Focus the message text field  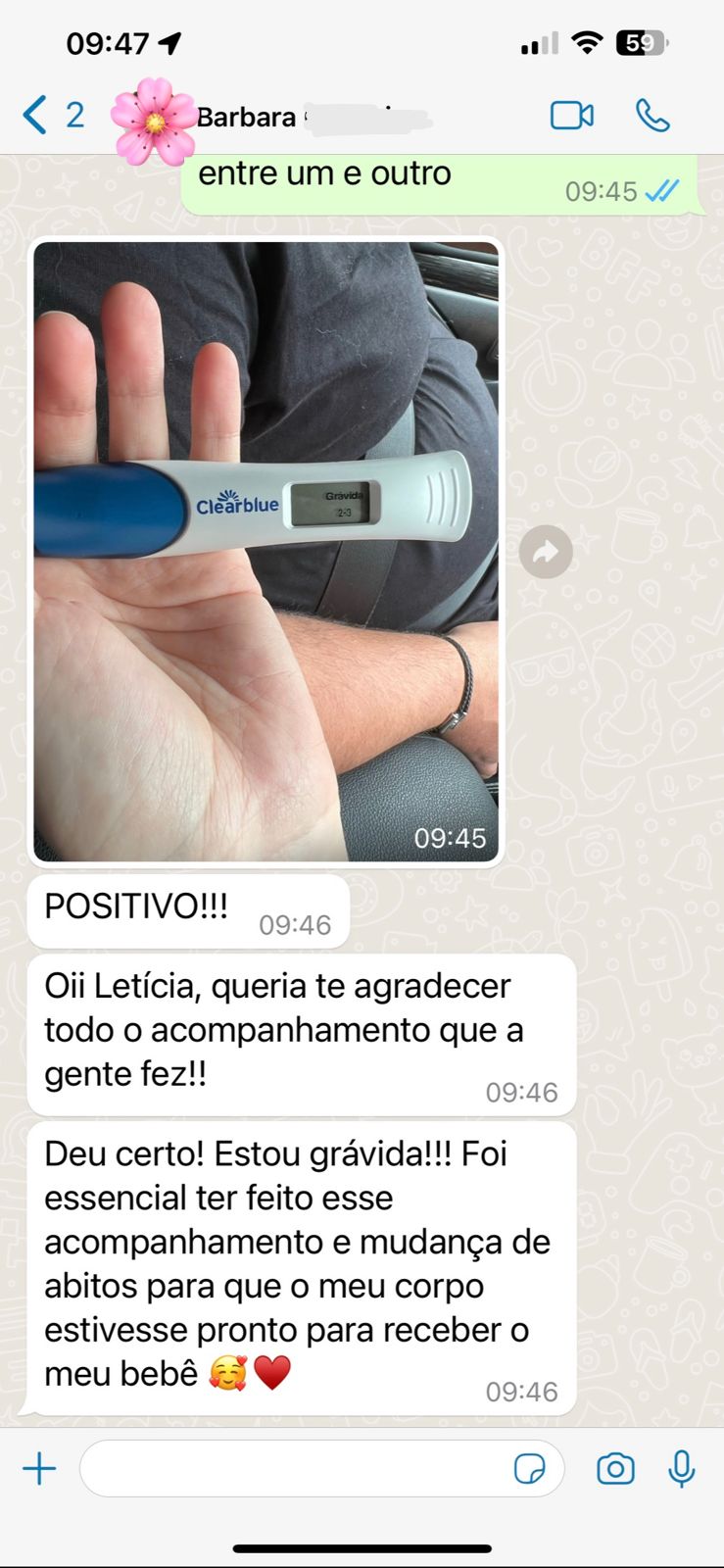coord(294,1468)
